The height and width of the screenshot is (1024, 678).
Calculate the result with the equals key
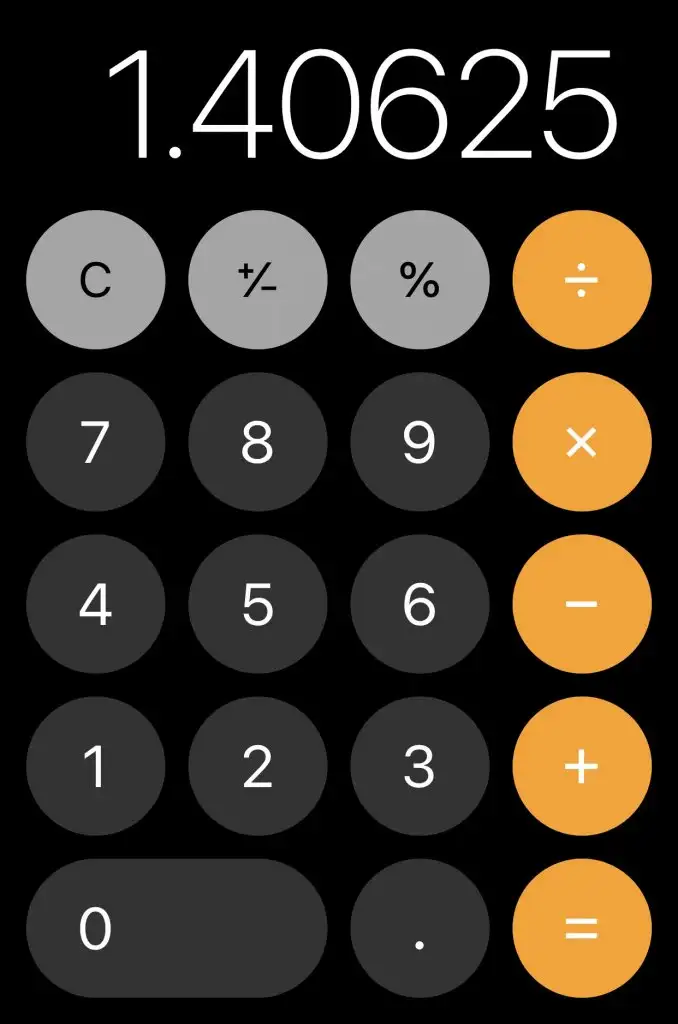[x=581, y=928]
